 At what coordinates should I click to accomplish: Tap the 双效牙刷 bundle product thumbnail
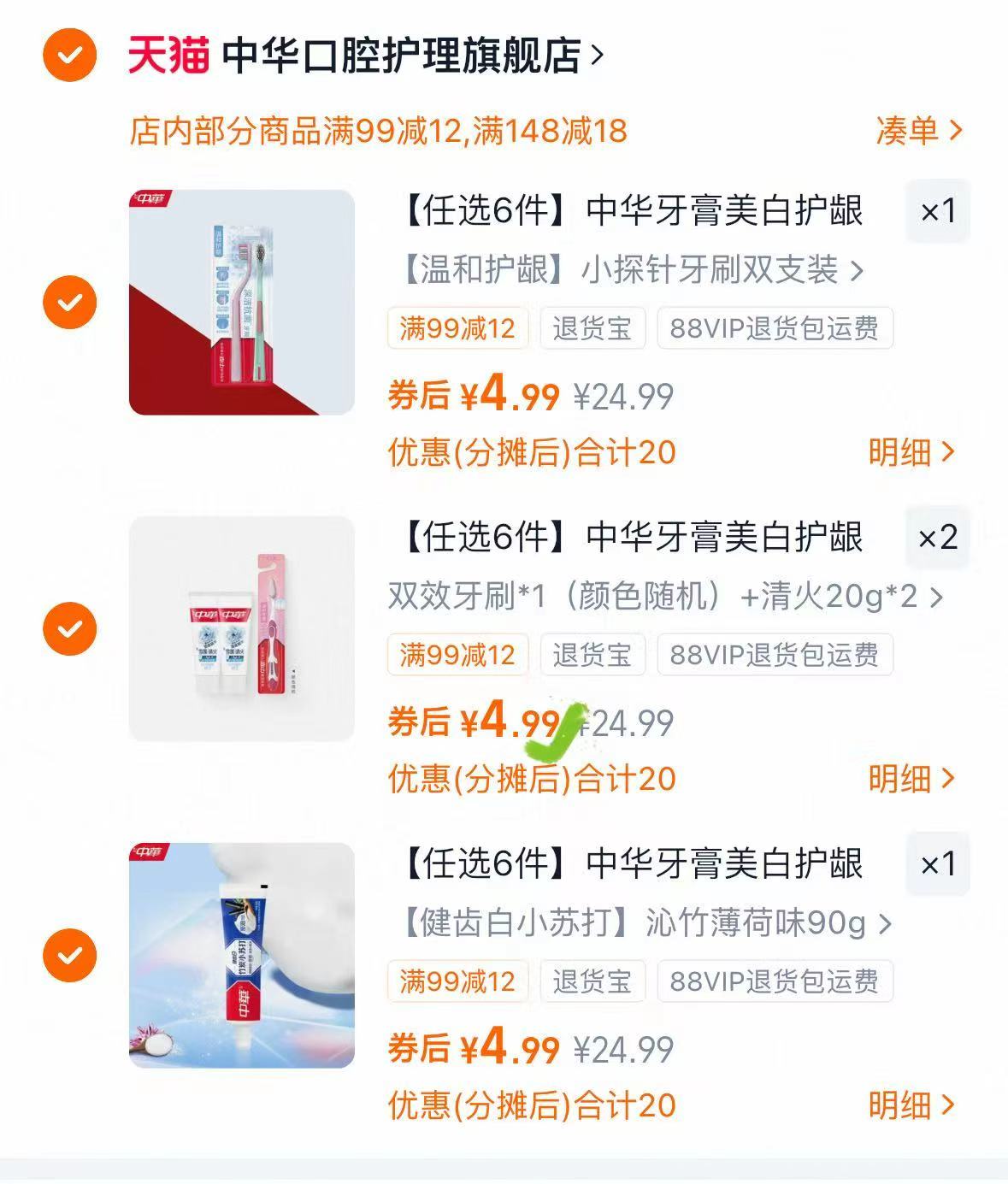coord(239,628)
